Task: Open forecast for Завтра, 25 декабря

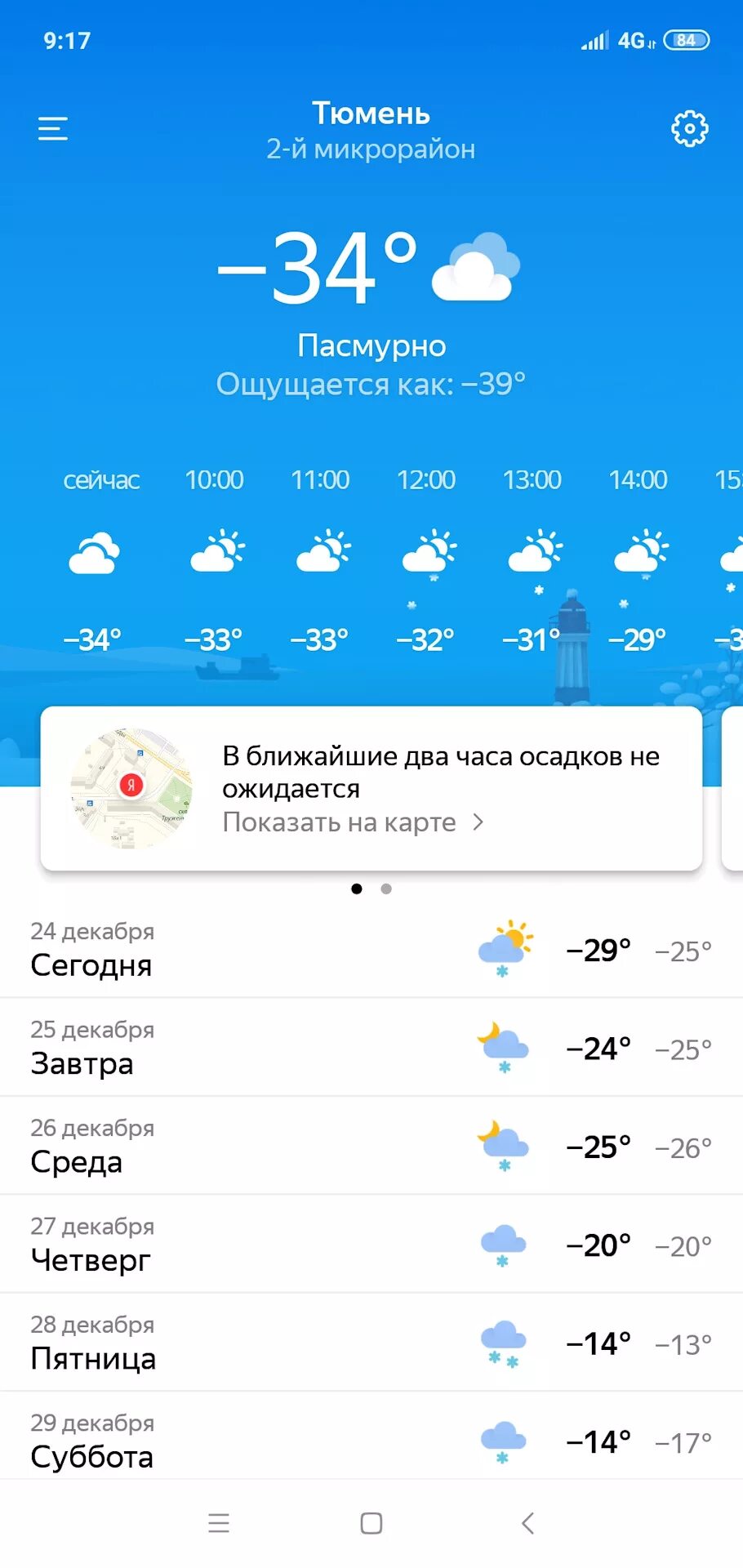Action: tap(371, 1047)
